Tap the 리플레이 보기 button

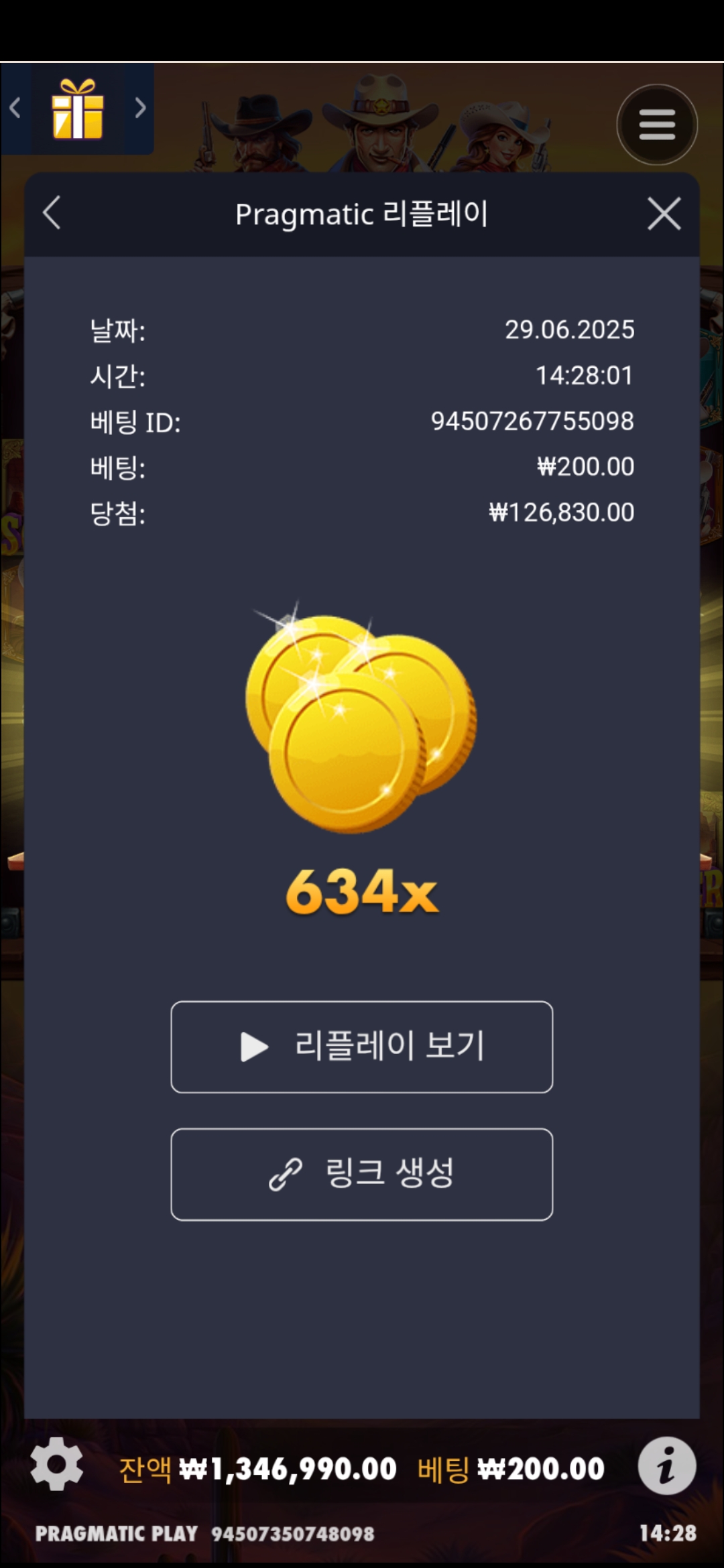362,1047
